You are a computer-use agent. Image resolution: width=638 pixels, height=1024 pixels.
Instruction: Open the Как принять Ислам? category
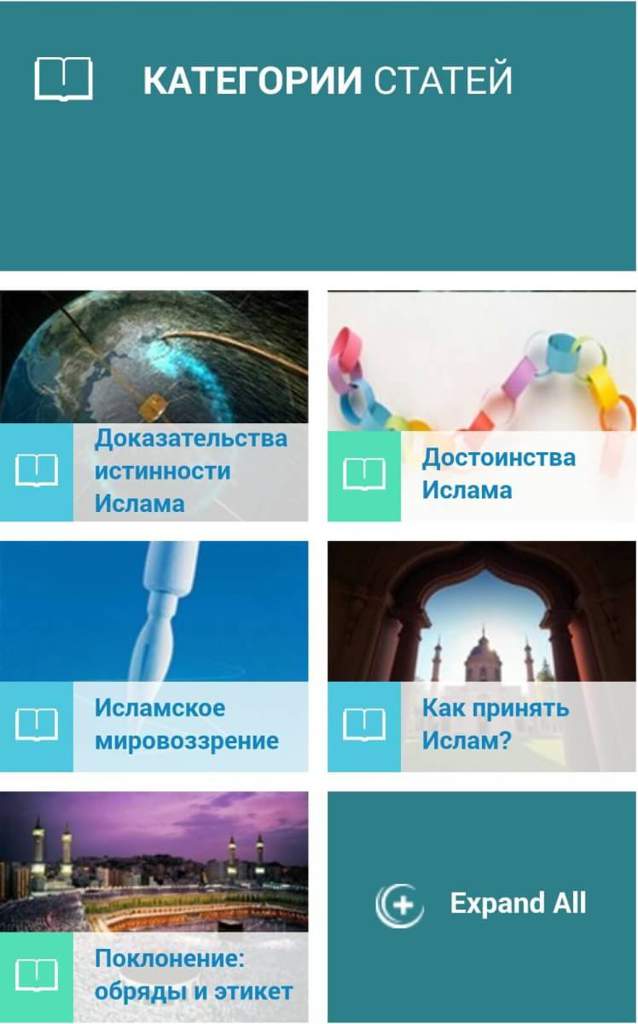point(494,725)
